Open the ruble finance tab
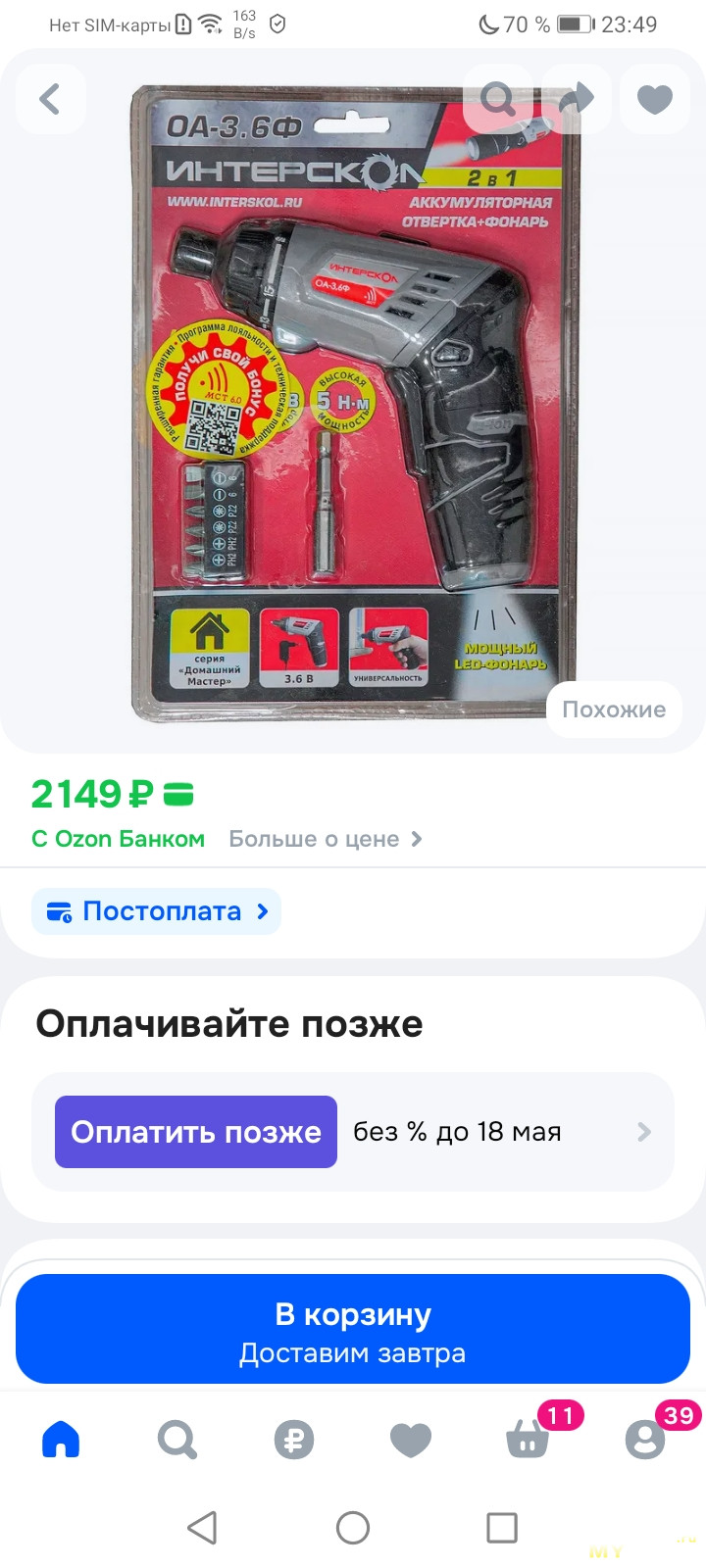Screen dimensions: 706x1568 [x=294, y=1440]
